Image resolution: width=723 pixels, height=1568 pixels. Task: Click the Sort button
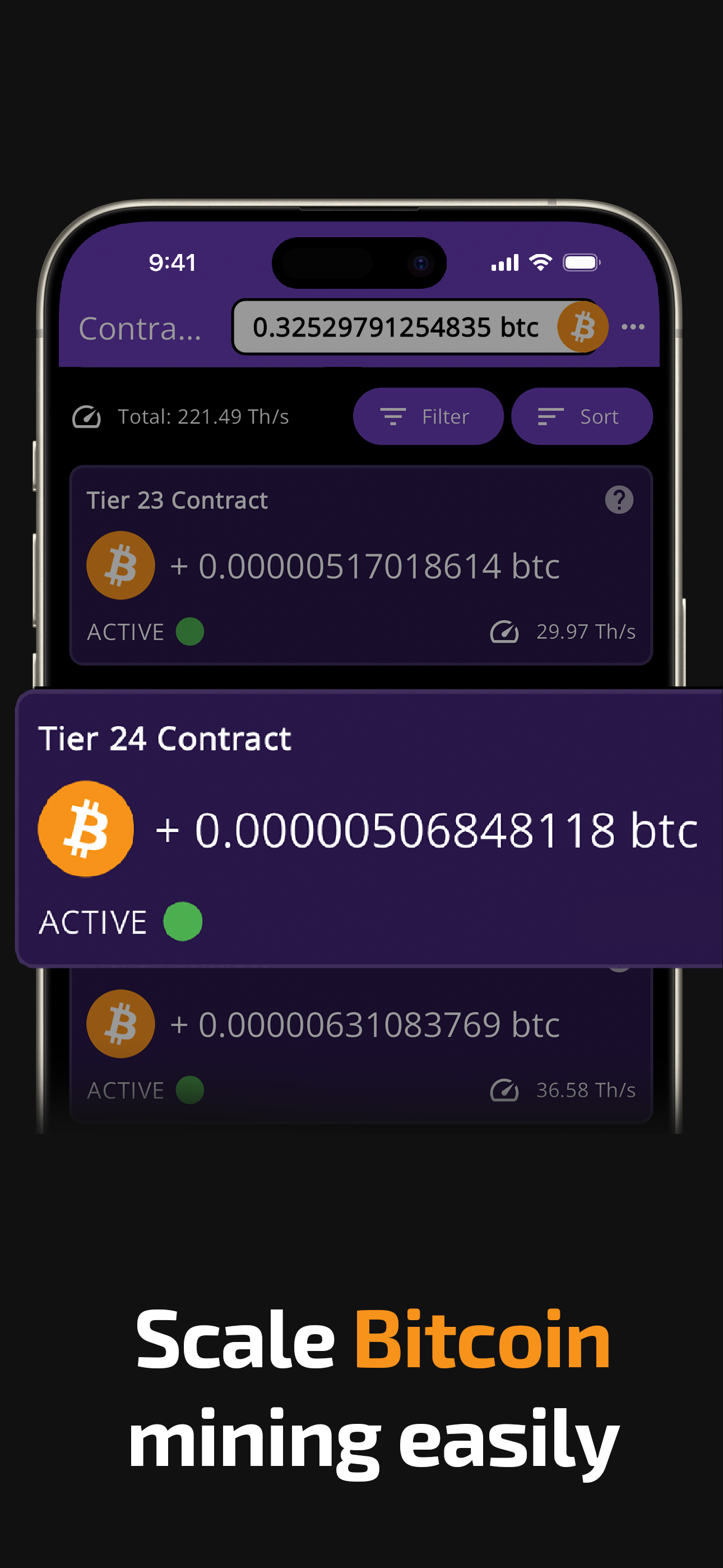(582, 416)
